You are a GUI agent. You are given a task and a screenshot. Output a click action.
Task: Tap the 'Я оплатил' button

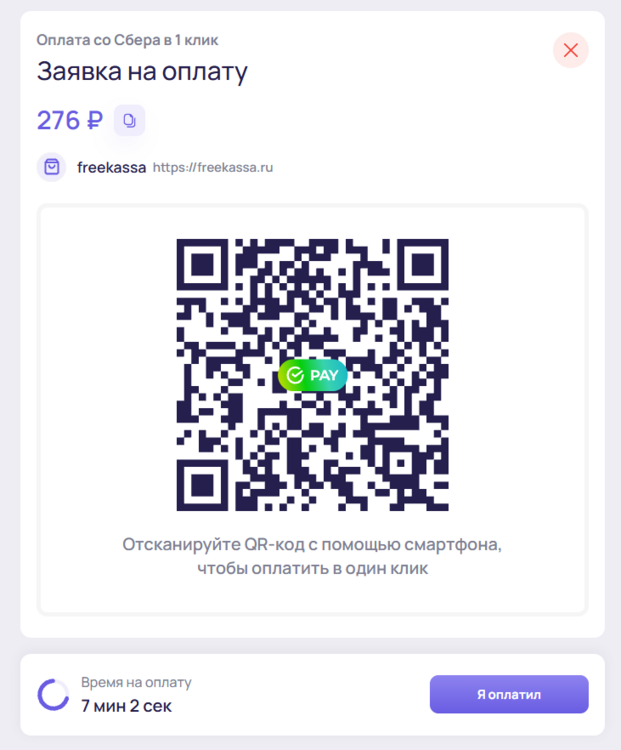pos(509,694)
